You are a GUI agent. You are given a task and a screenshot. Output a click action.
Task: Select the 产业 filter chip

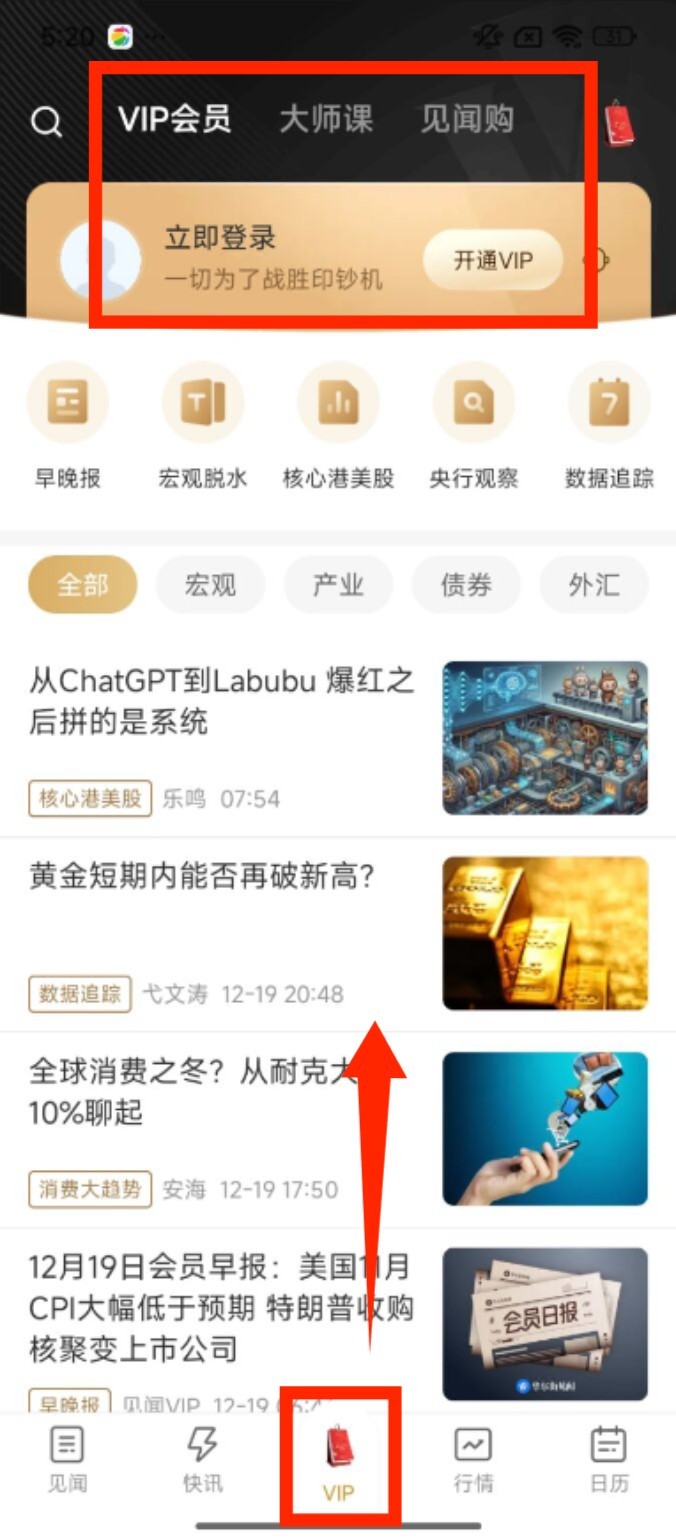coord(338,584)
